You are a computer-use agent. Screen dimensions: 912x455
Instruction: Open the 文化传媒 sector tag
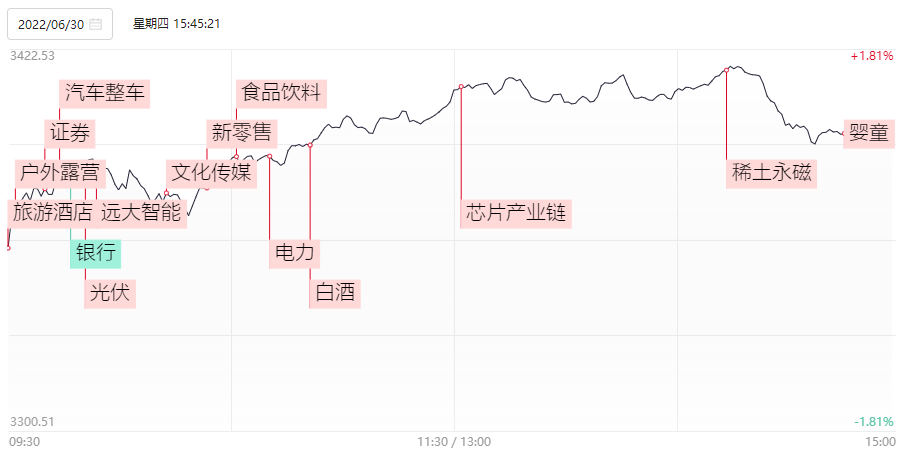pos(211,172)
